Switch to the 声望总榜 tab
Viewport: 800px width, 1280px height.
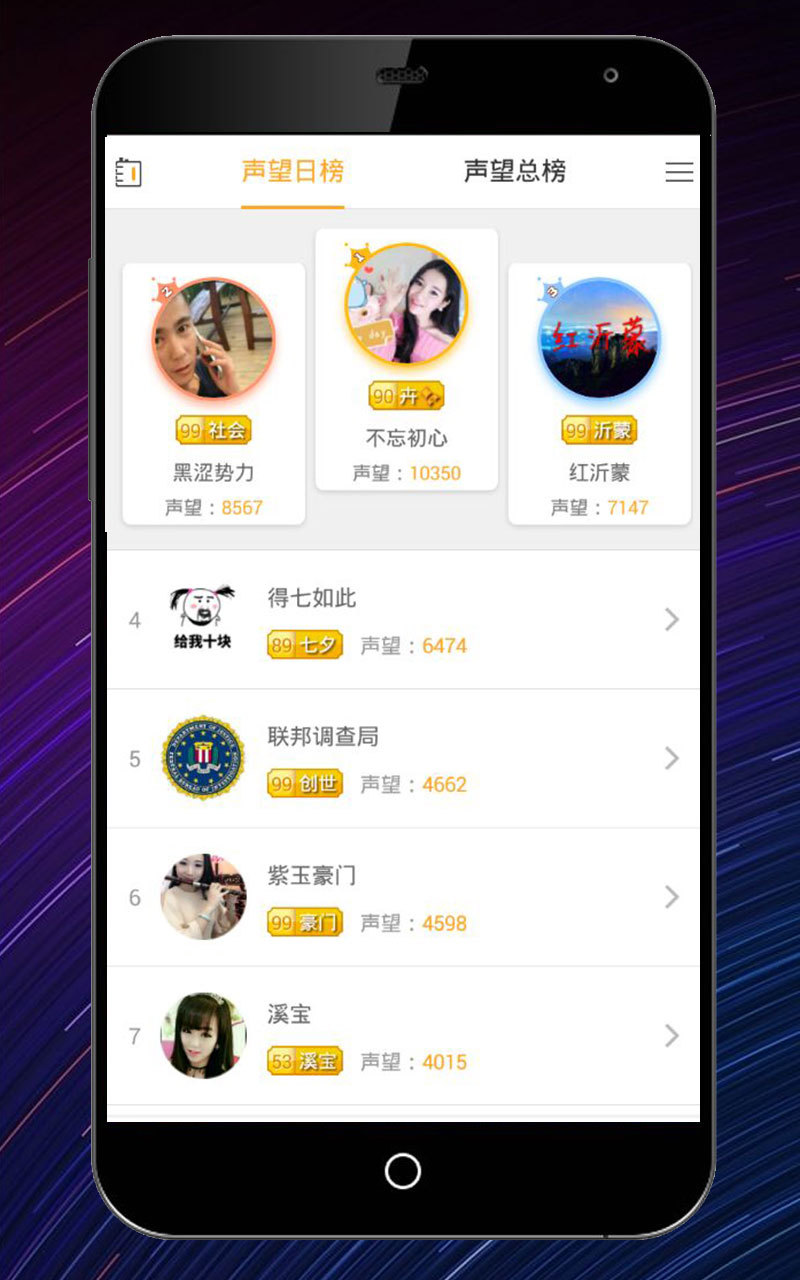point(513,171)
